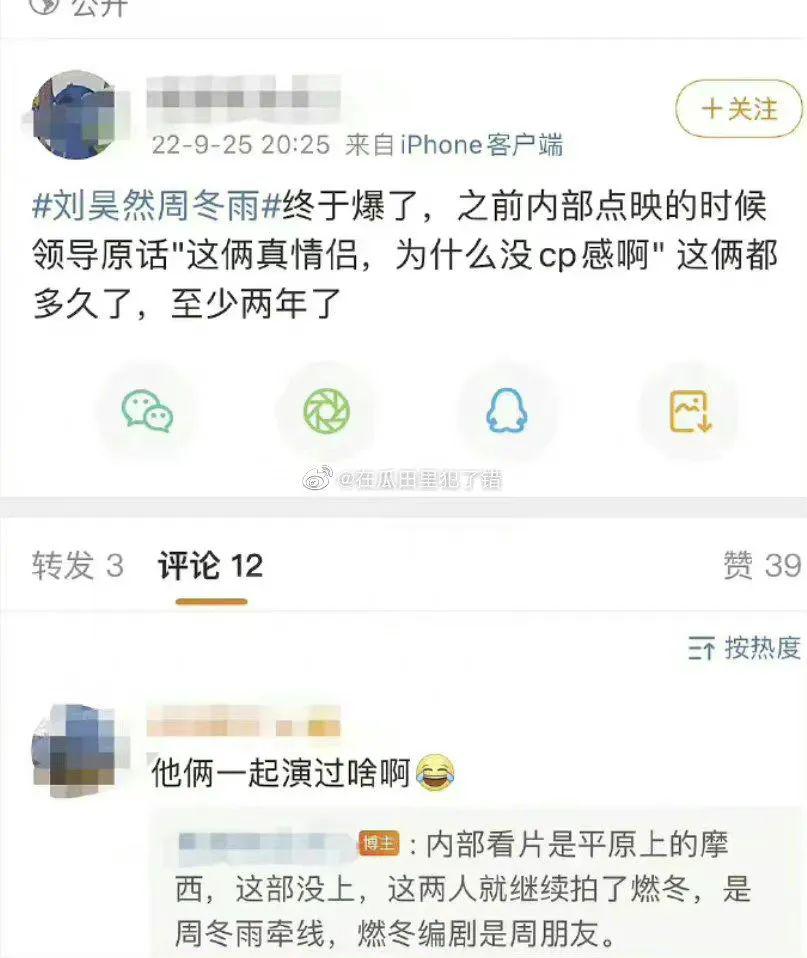Save the post as an image
The width and height of the screenshot is (807, 958).
[x=689, y=411]
